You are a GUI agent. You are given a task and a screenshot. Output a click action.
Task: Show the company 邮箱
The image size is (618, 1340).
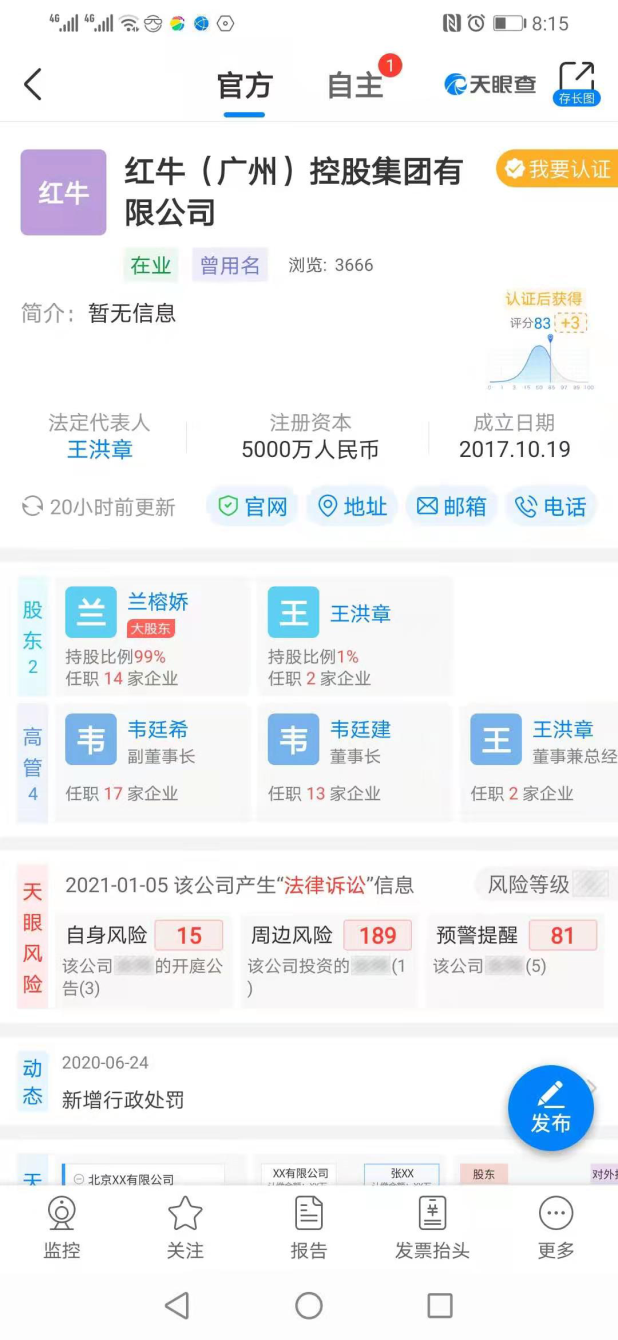(x=451, y=507)
